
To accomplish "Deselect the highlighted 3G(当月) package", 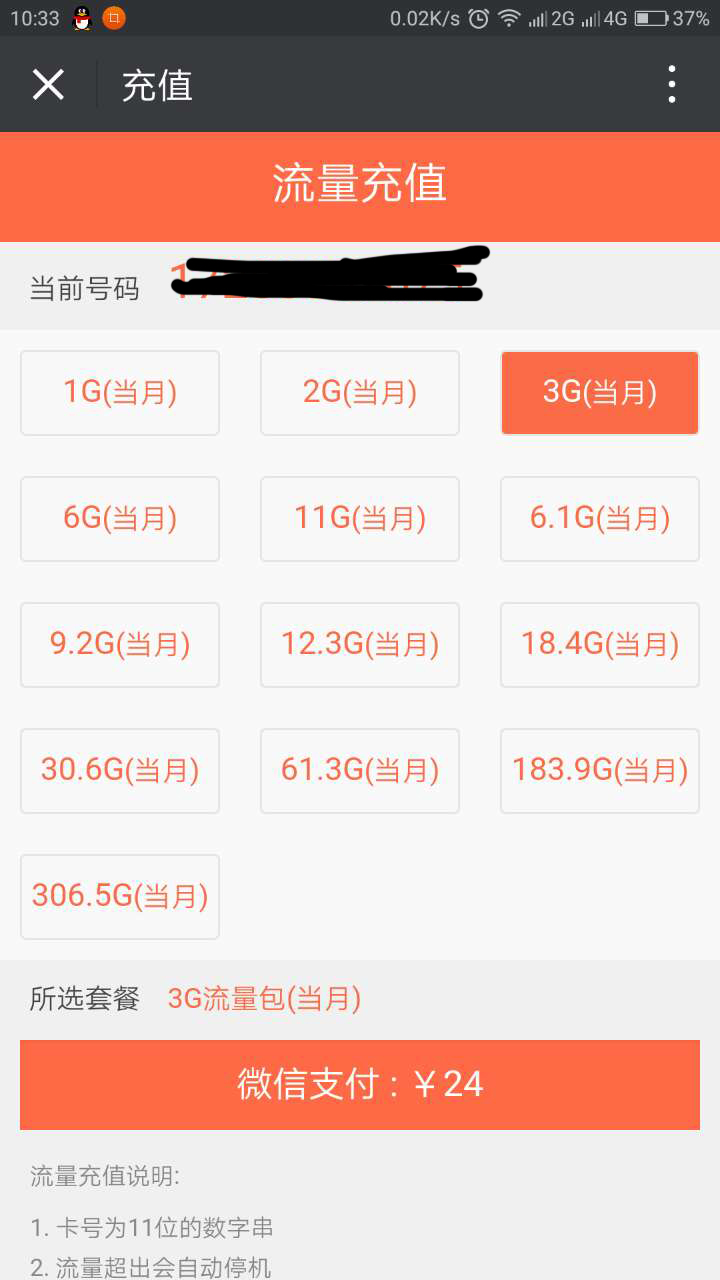I will point(598,392).
